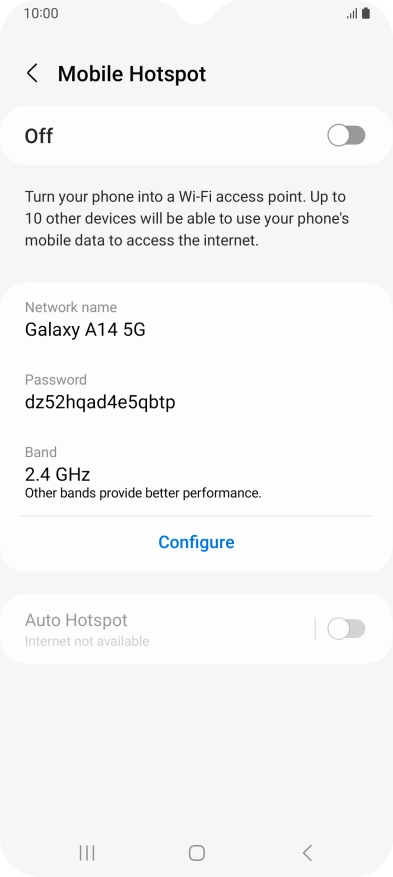
Task: Go back from Mobile Hotspot screen
Action: click(x=33, y=73)
